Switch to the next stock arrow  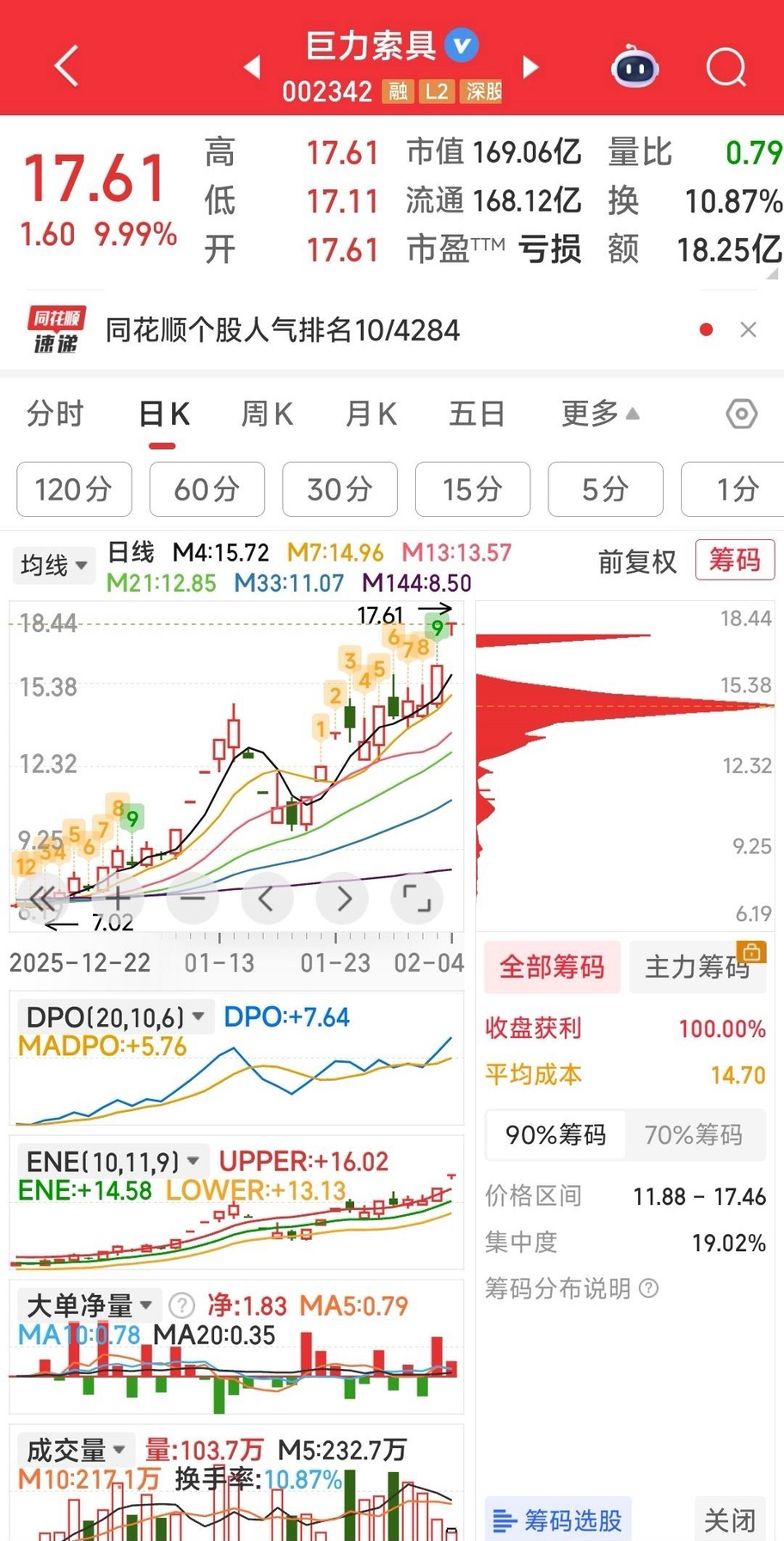(530, 67)
